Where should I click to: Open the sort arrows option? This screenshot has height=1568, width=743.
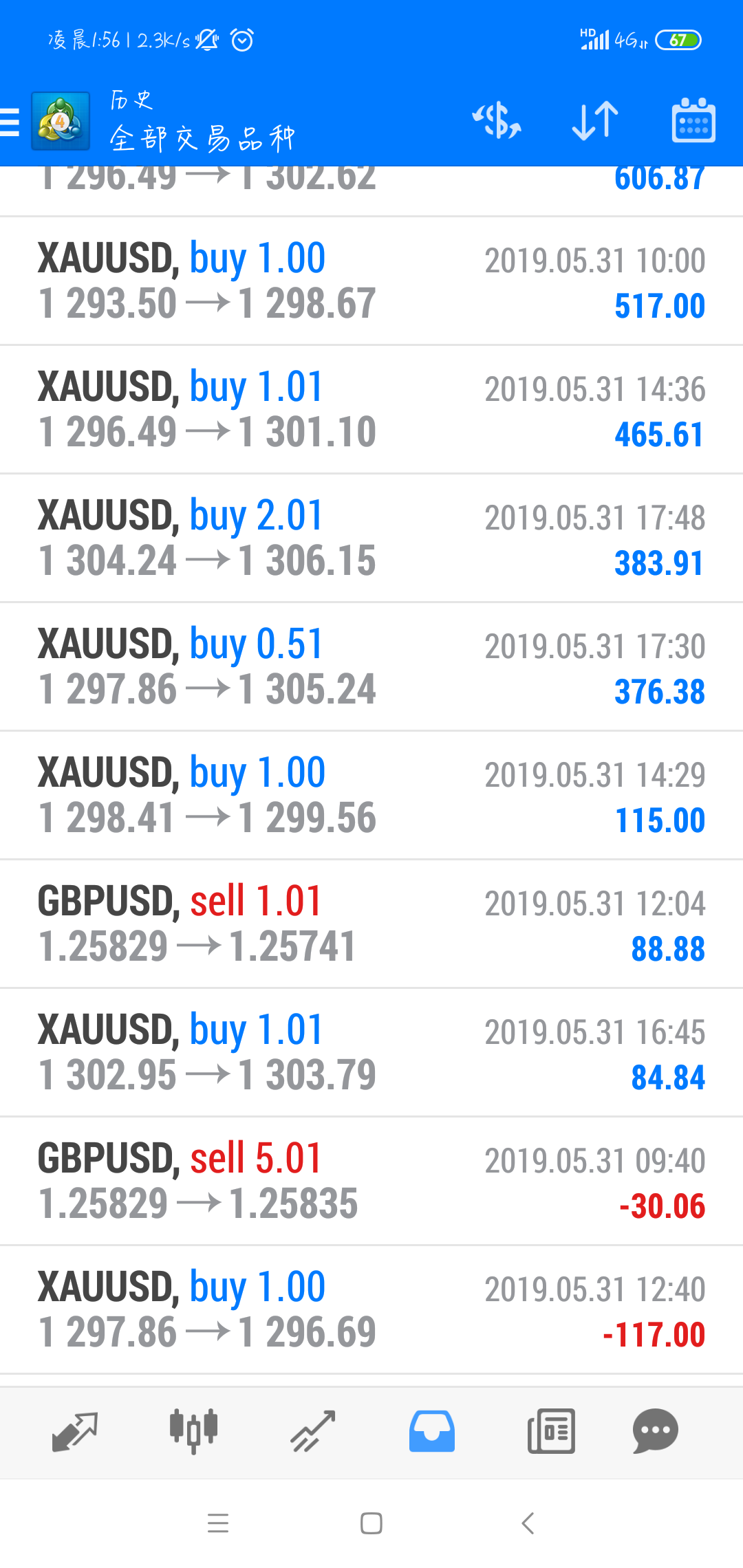595,120
